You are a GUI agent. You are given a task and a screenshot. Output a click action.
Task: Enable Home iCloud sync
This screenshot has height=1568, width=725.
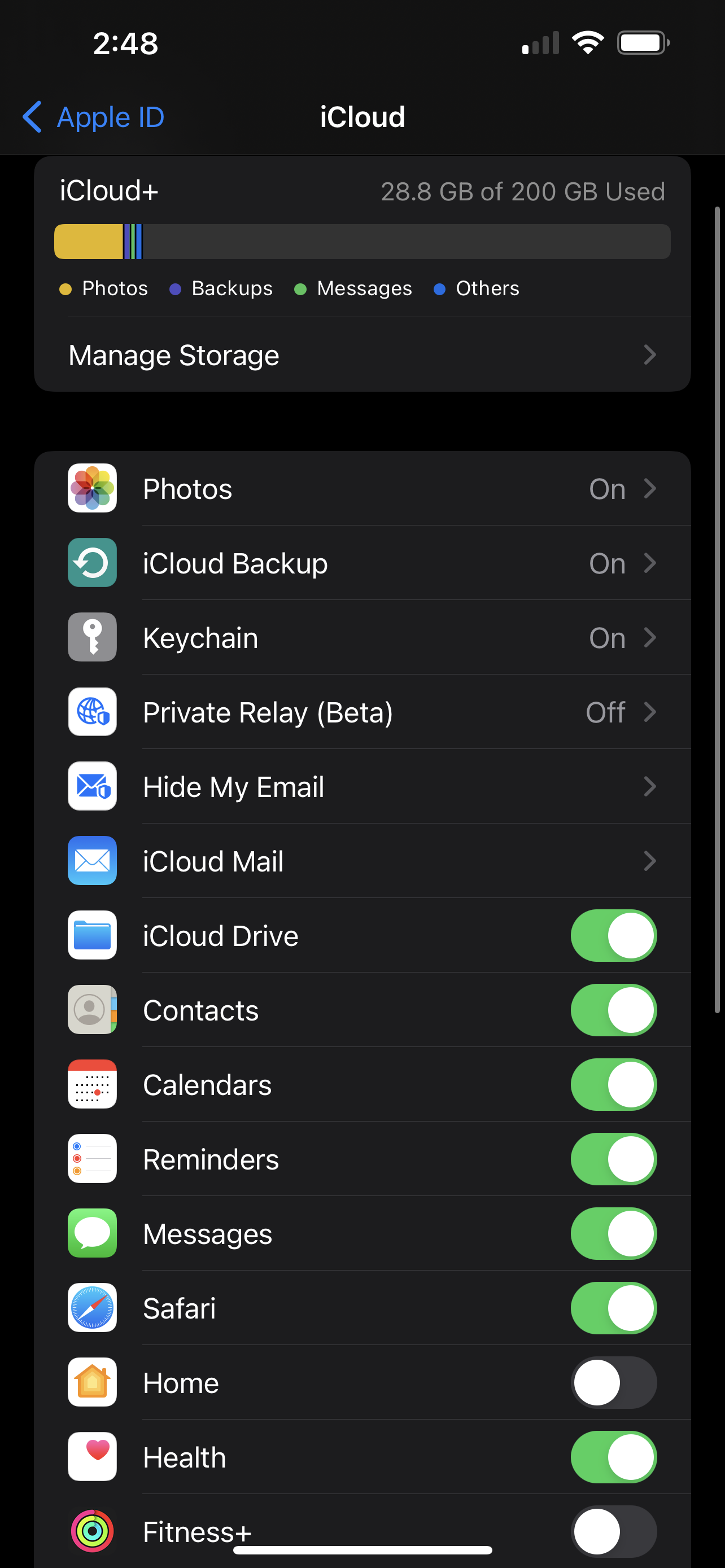(x=613, y=1382)
